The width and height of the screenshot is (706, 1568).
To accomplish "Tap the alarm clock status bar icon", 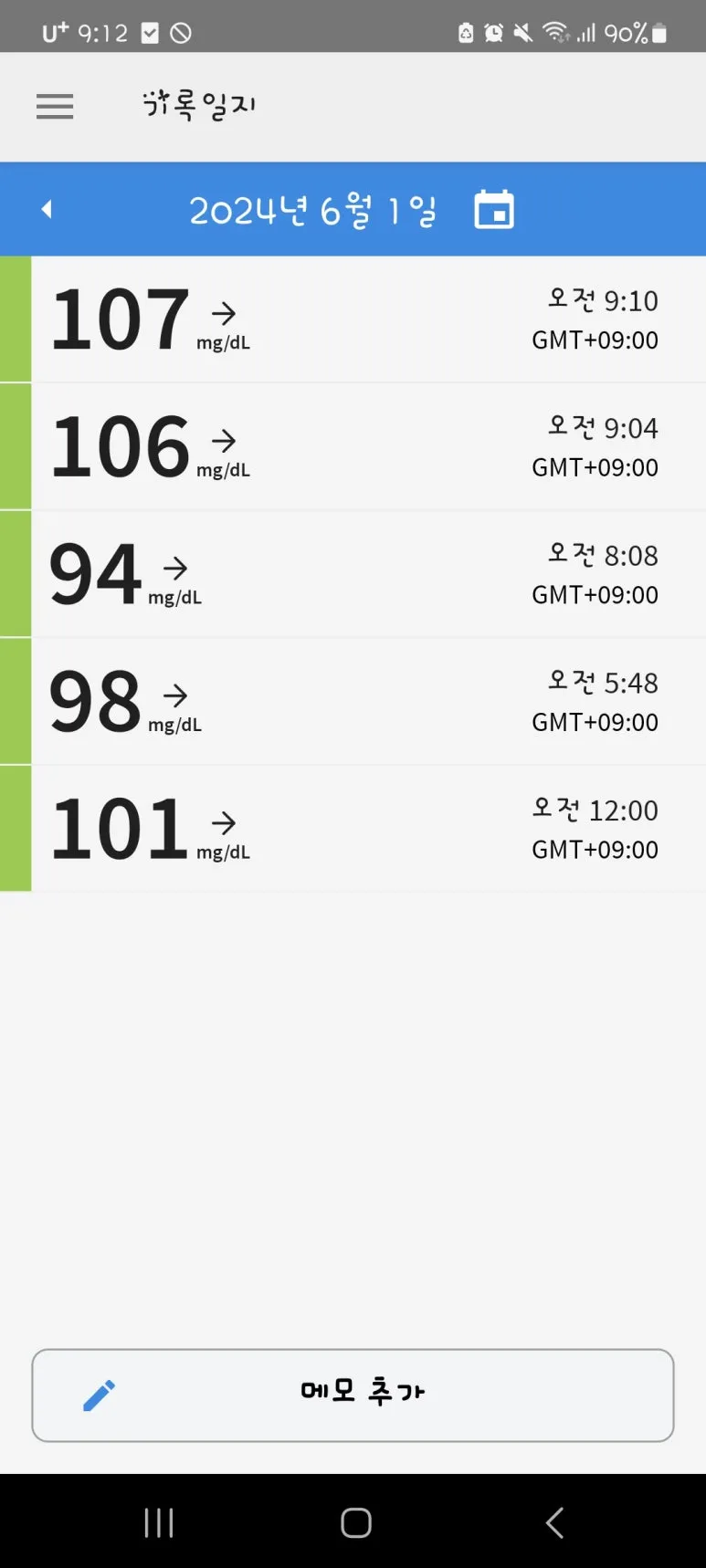I will [493, 30].
